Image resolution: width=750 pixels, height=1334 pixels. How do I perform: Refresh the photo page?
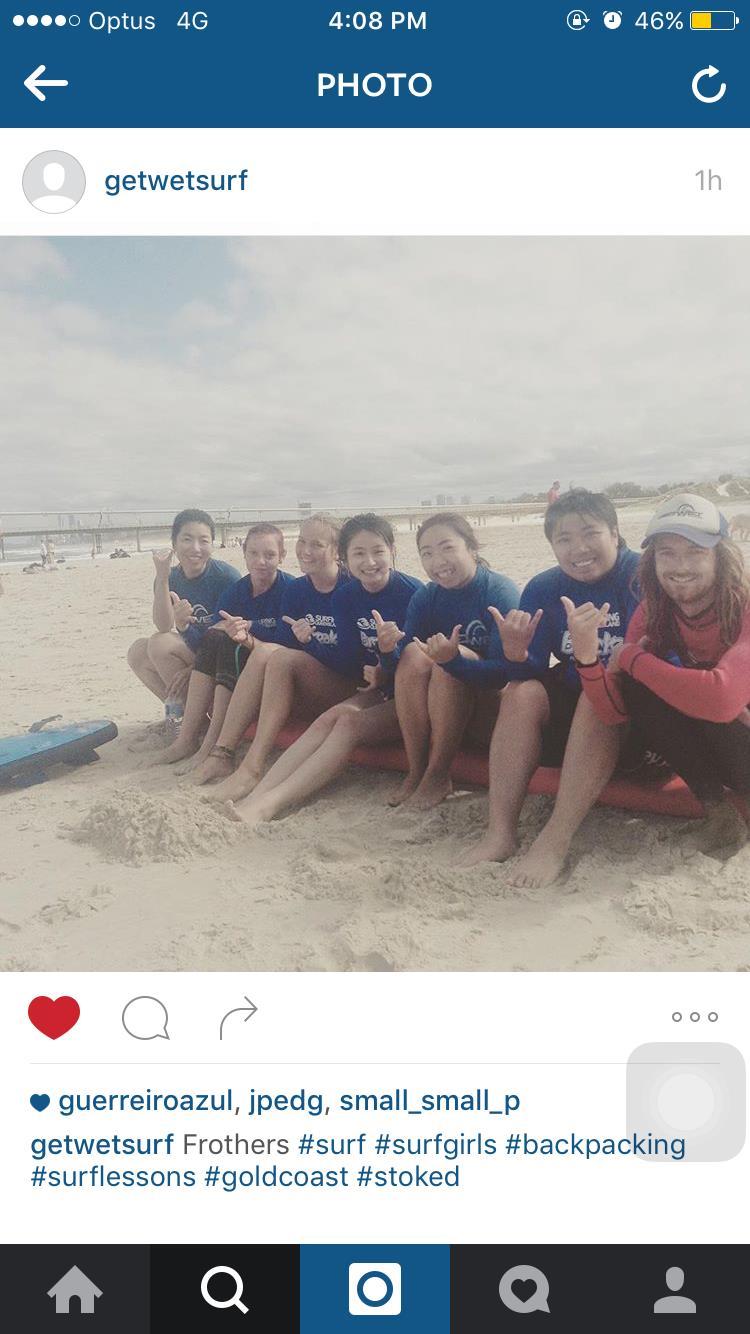708,85
